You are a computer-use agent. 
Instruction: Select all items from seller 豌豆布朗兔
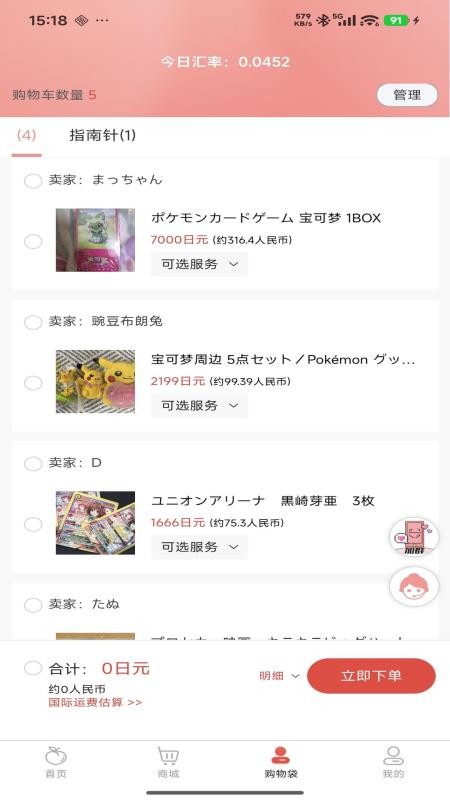pyautogui.click(x=33, y=322)
